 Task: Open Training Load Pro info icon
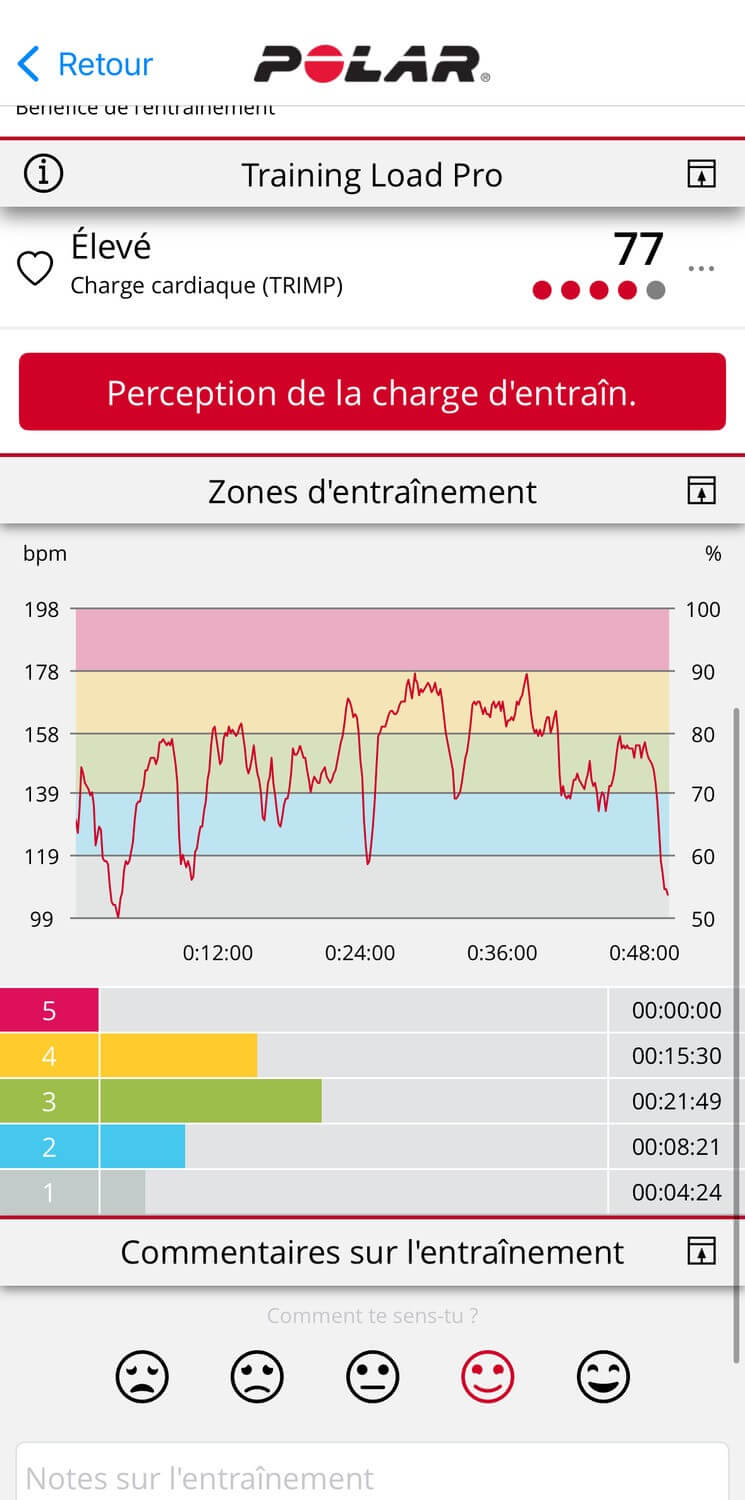(42, 175)
